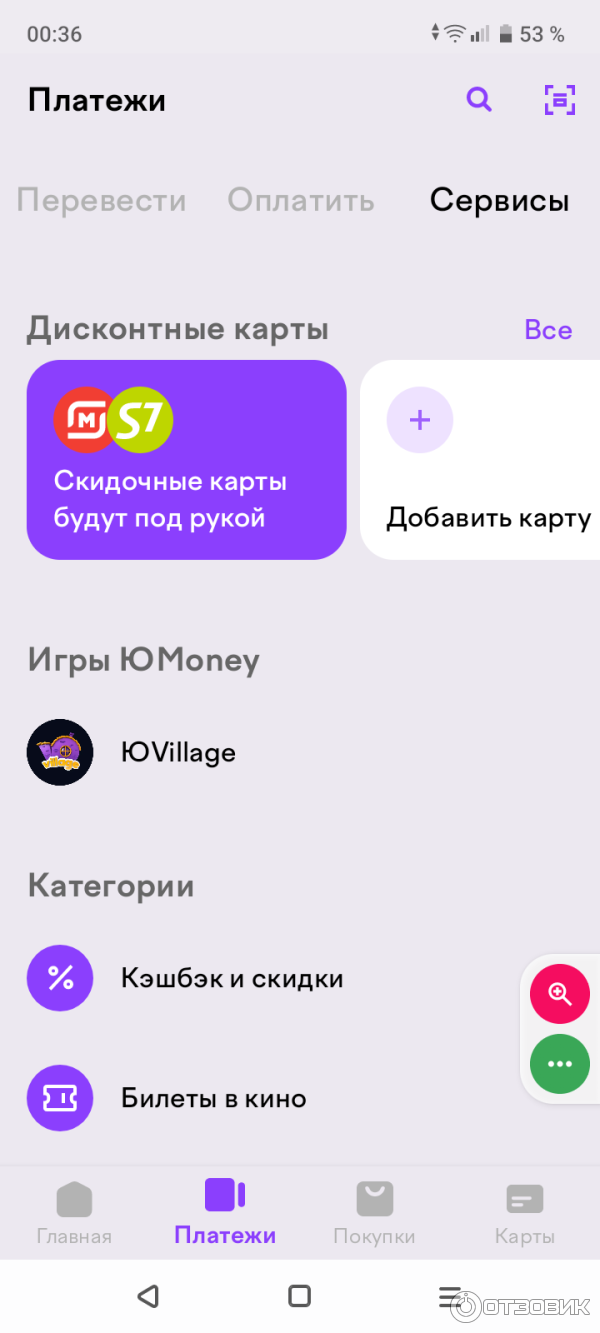Select the Сервисы tab
This screenshot has height=1333, width=600.
pos(499,200)
